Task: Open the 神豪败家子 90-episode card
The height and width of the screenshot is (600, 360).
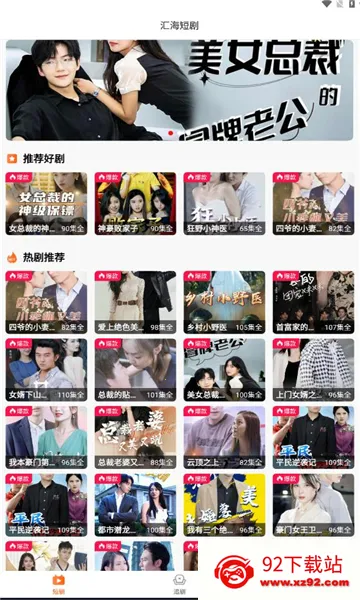Action: click(135, 204)
